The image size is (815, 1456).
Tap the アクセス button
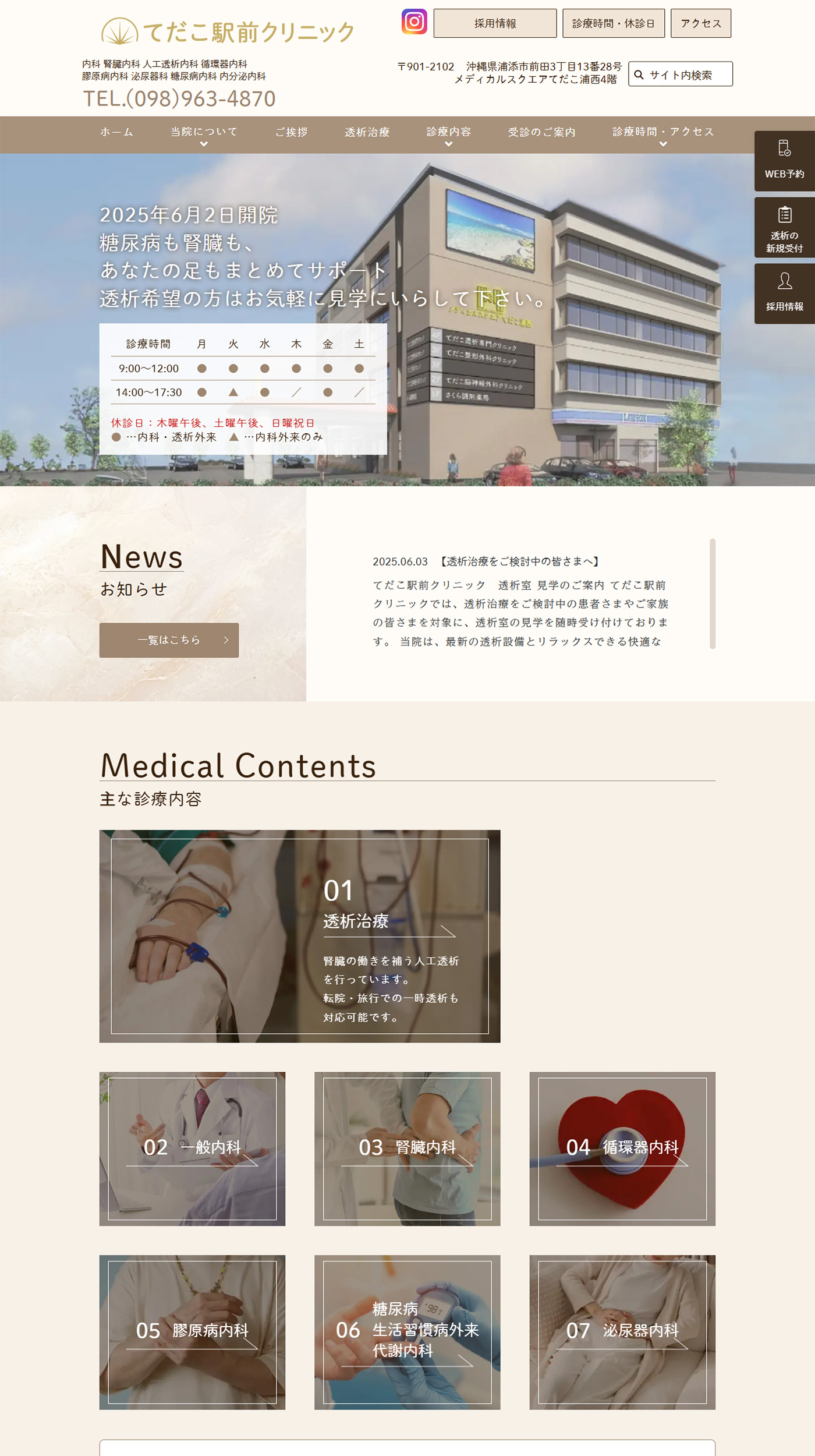(700, 23)
